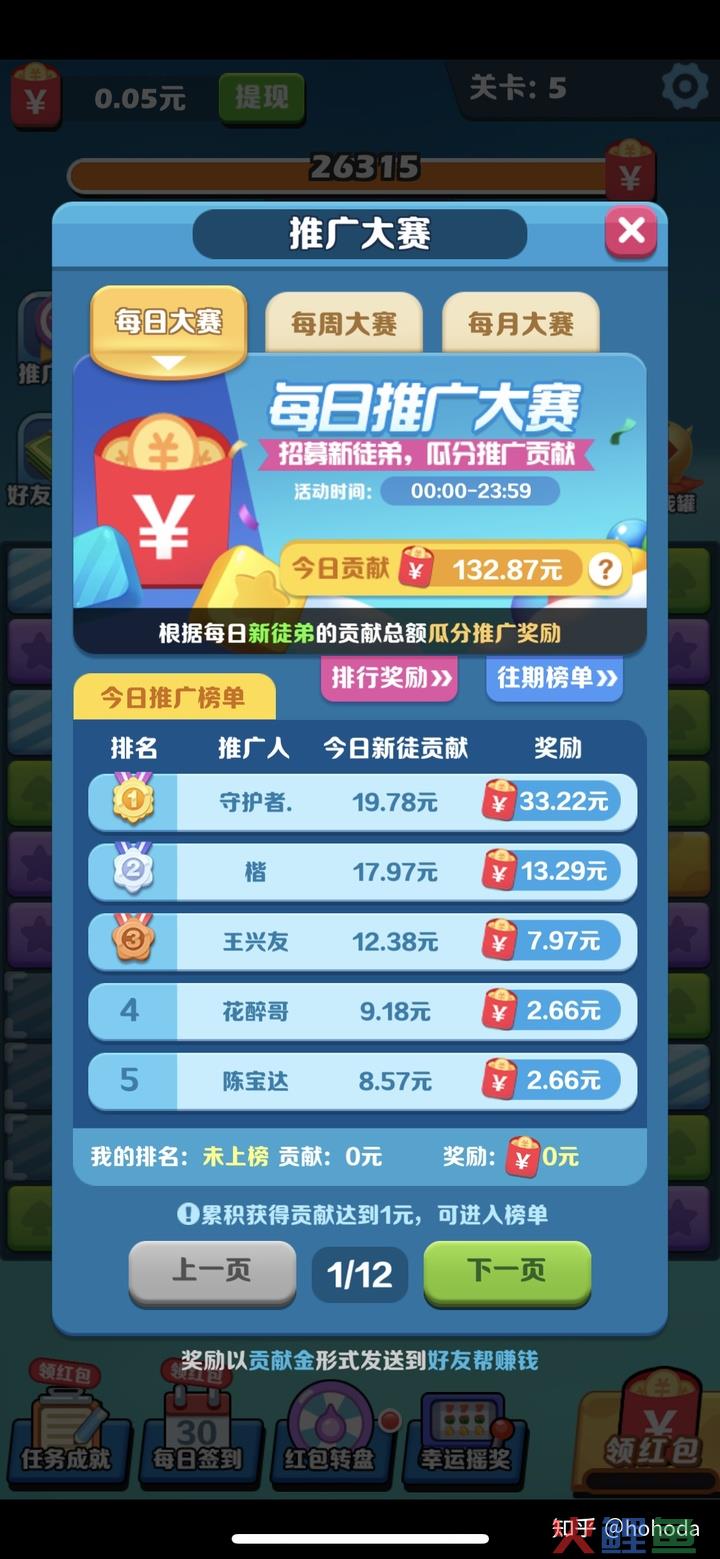Screen dimensions: 720x1559
Task: Select the 每日大赛 tab
Action: click(x=168, y=324)
